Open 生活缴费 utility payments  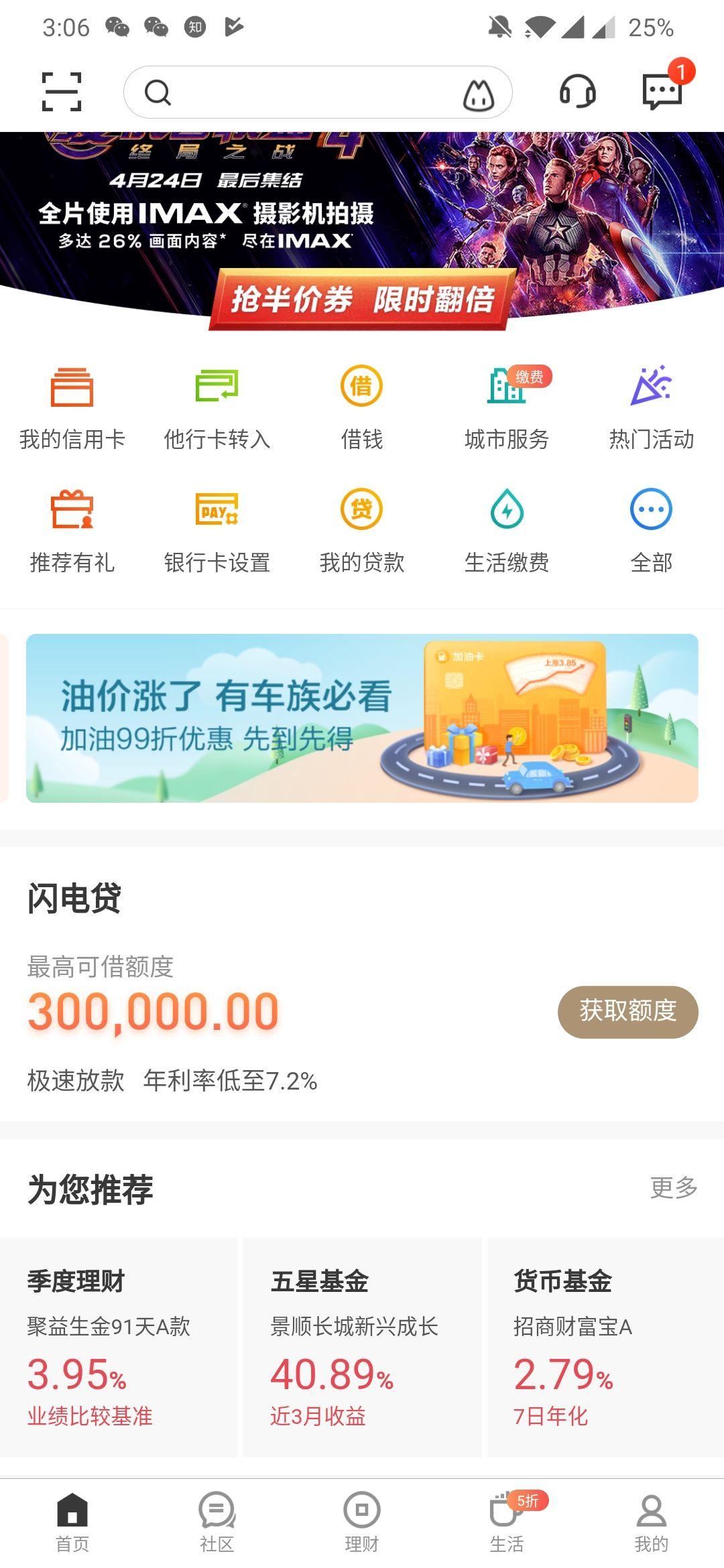point(507,529)
